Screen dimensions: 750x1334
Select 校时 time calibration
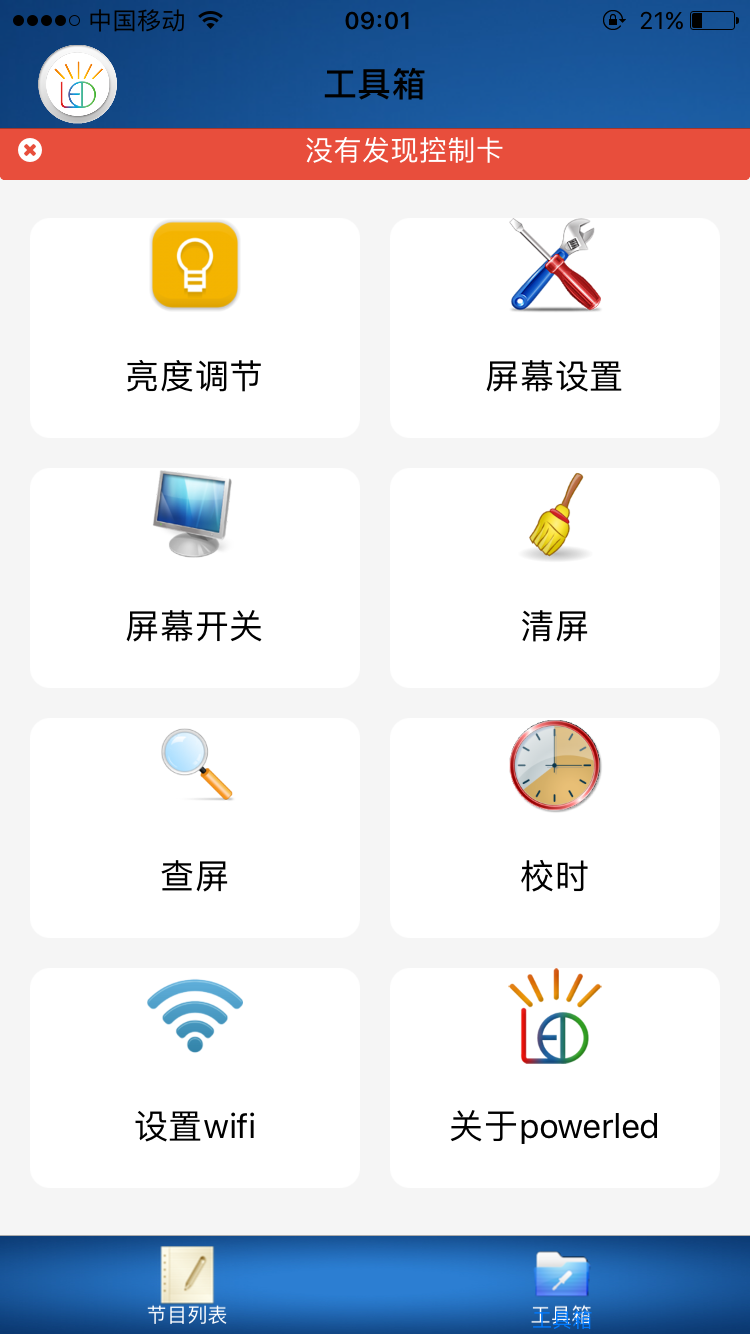(555, 828)
